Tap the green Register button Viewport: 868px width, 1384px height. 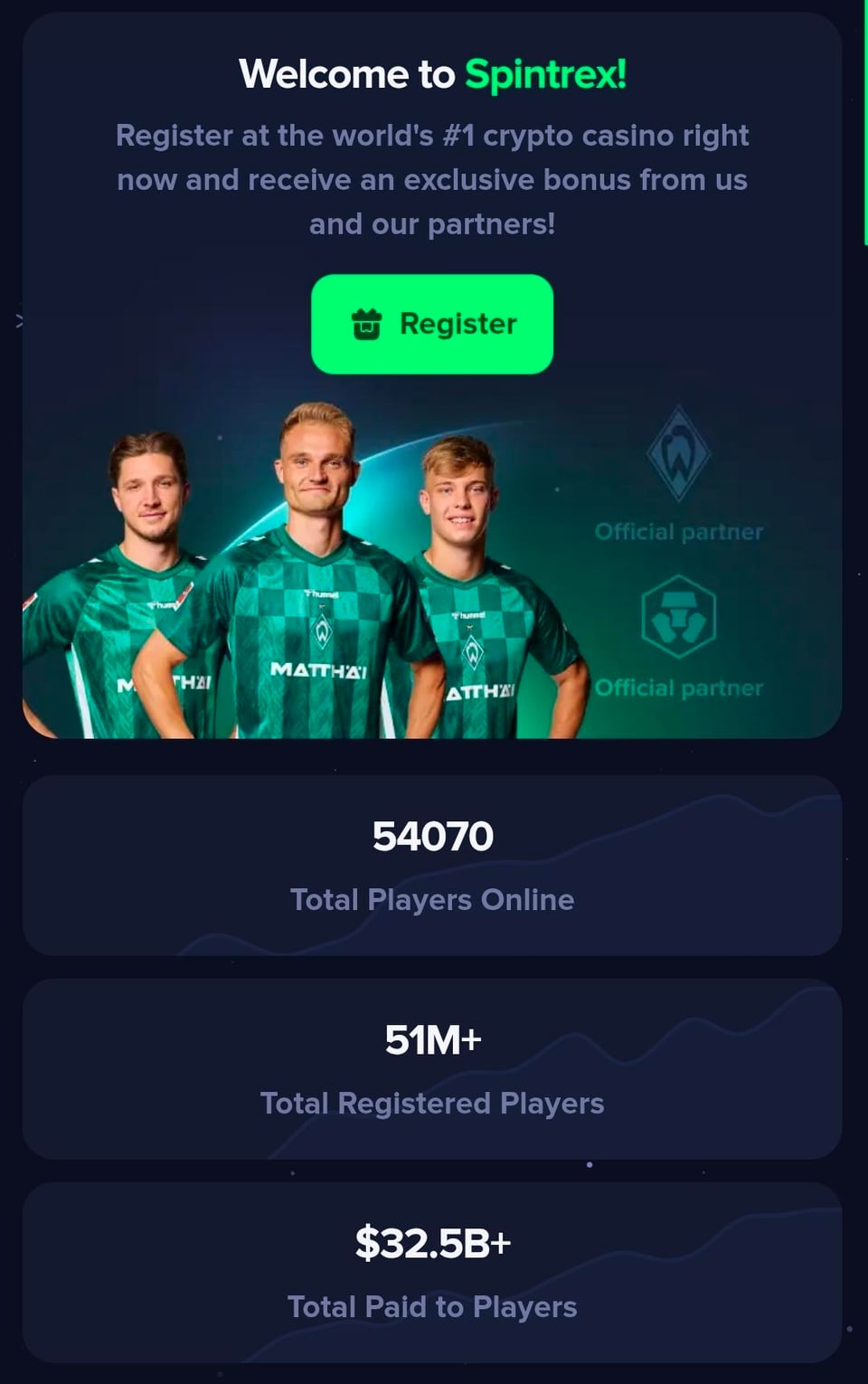coord(432,324)
